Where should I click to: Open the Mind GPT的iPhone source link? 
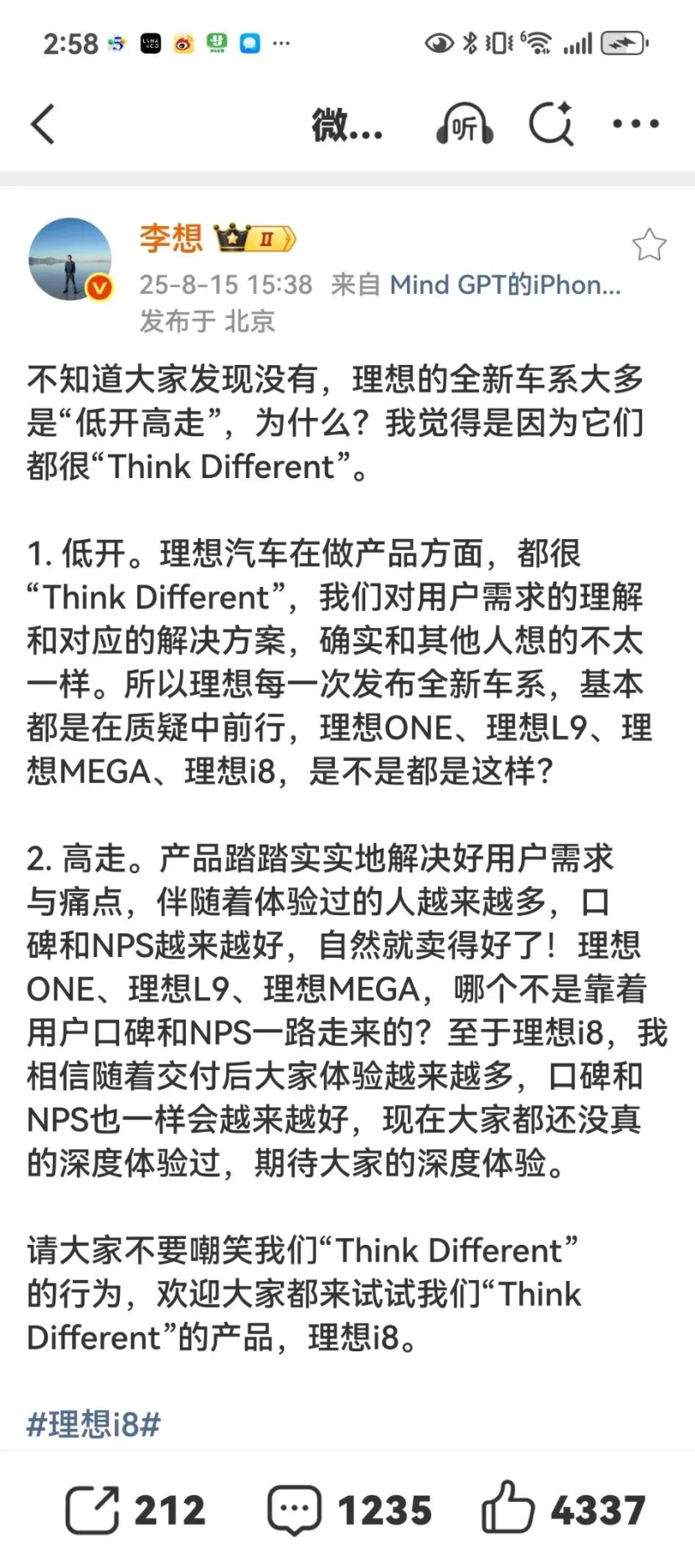[505, 285]
